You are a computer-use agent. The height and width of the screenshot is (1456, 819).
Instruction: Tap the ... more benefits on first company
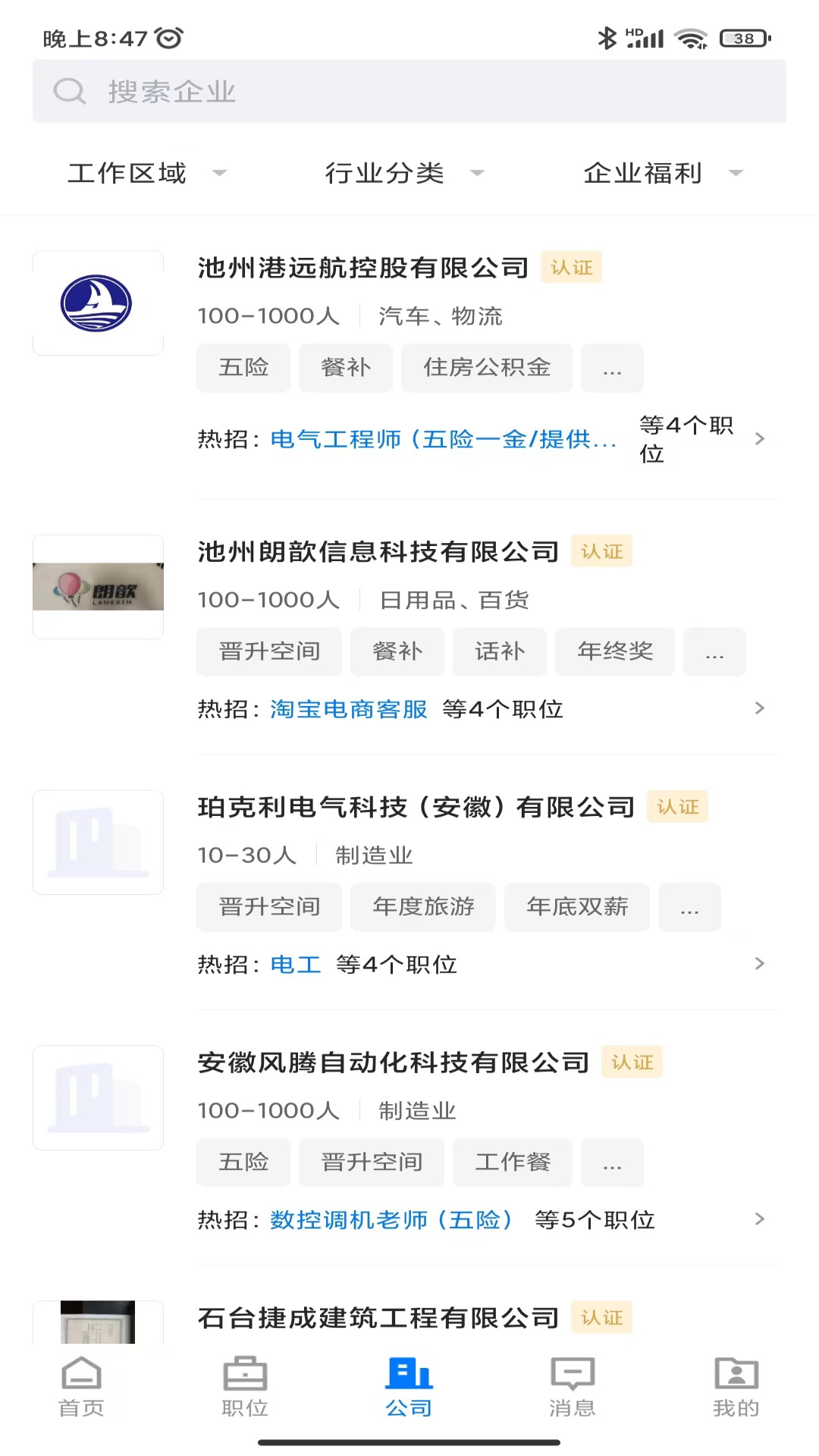tap(612, 368)
